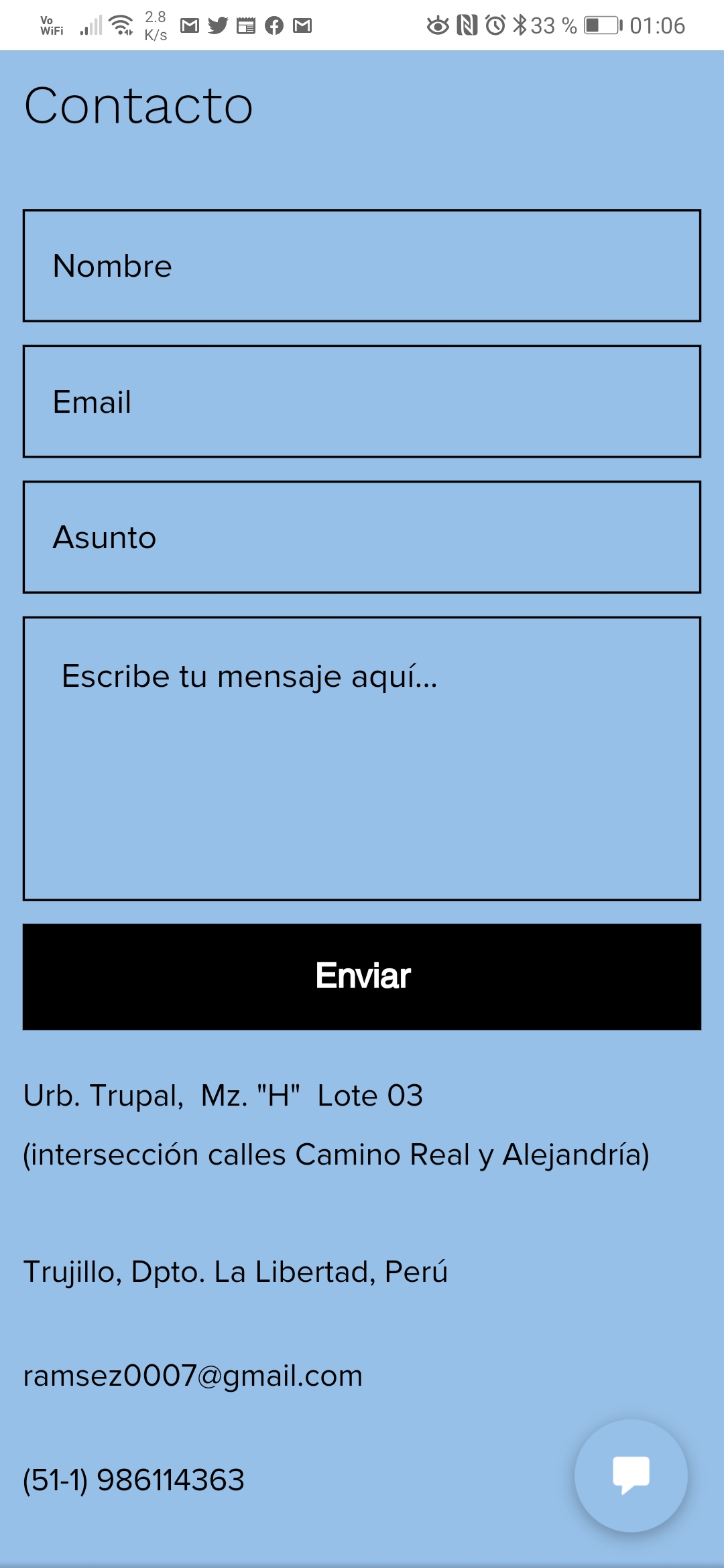Open the floating chat bubble
The image size is (724, 1568).
click(631, 1475)
